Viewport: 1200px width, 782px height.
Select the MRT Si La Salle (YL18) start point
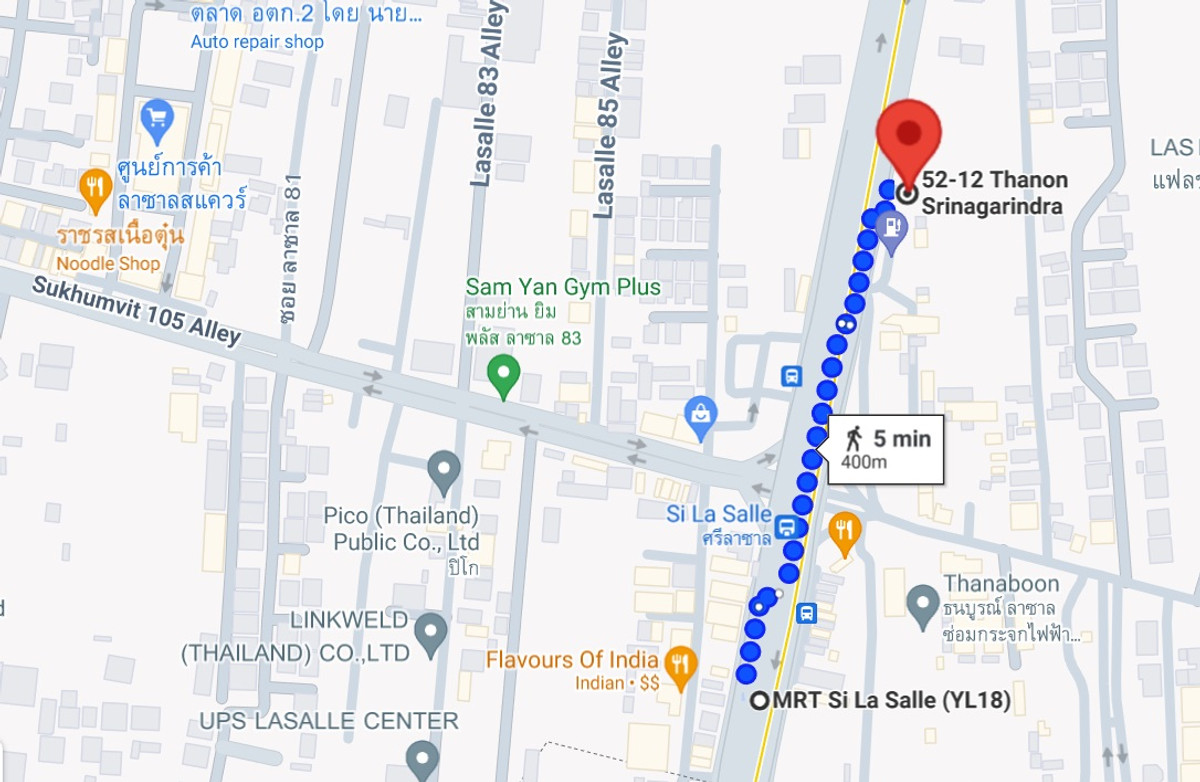(x=760, y=701)
